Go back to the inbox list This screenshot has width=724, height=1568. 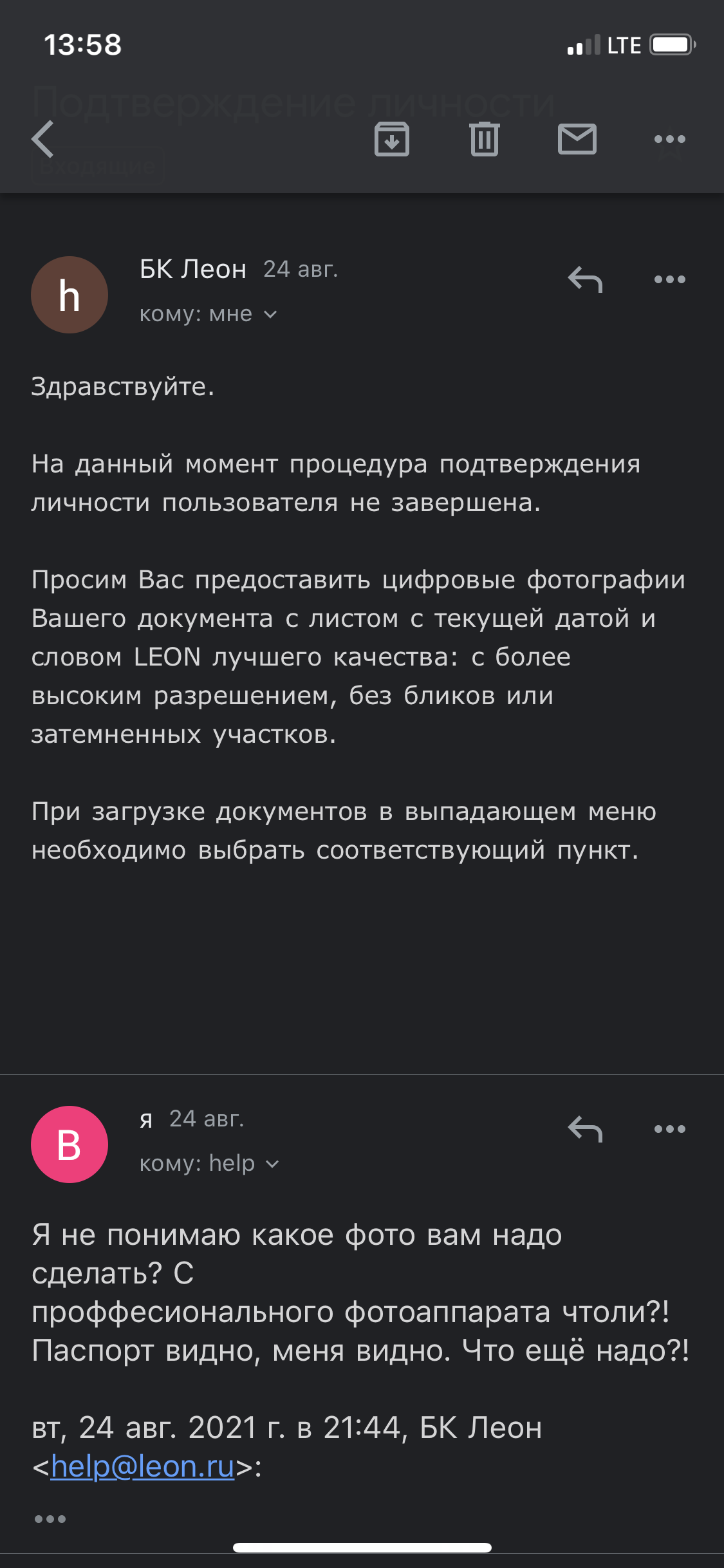(x=43, y=139)
